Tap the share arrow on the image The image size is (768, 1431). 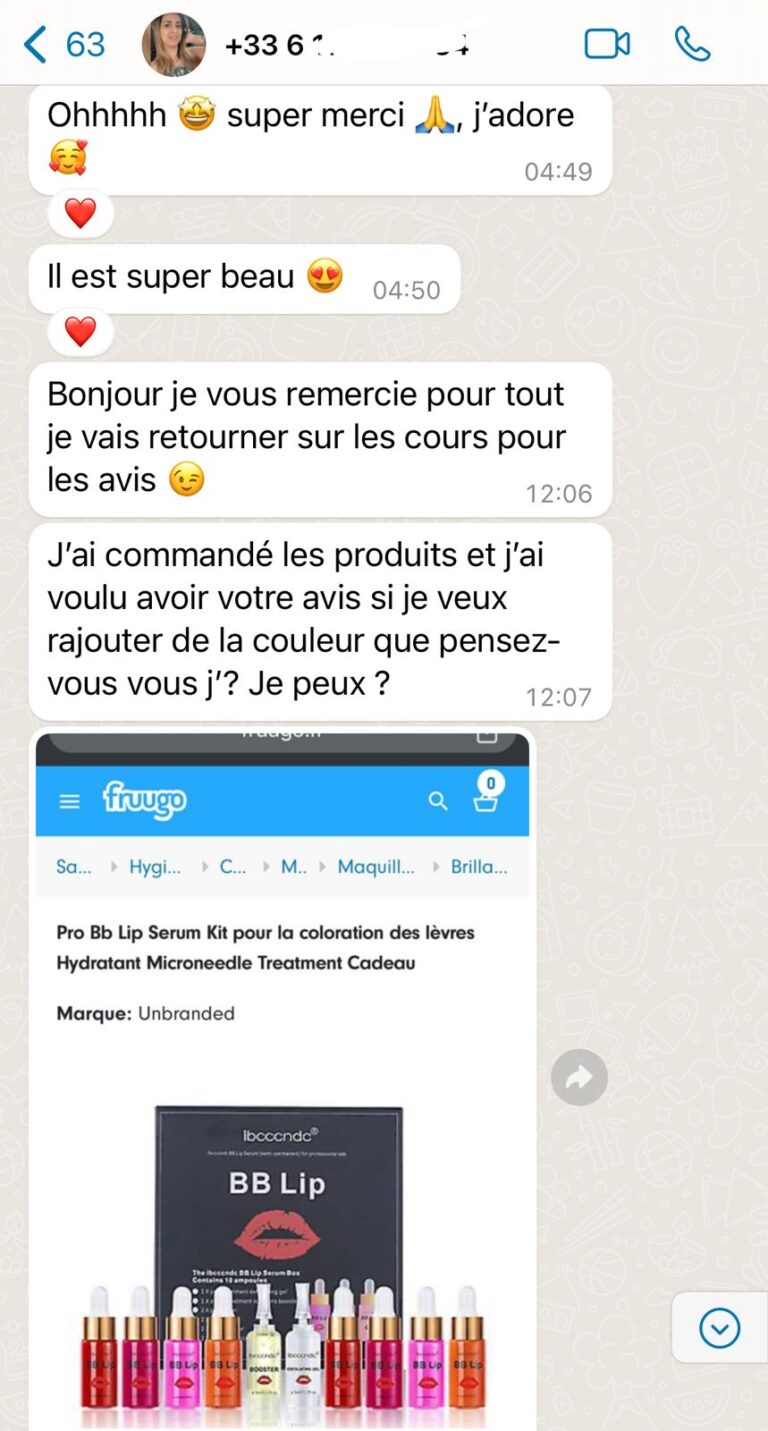578,1077
